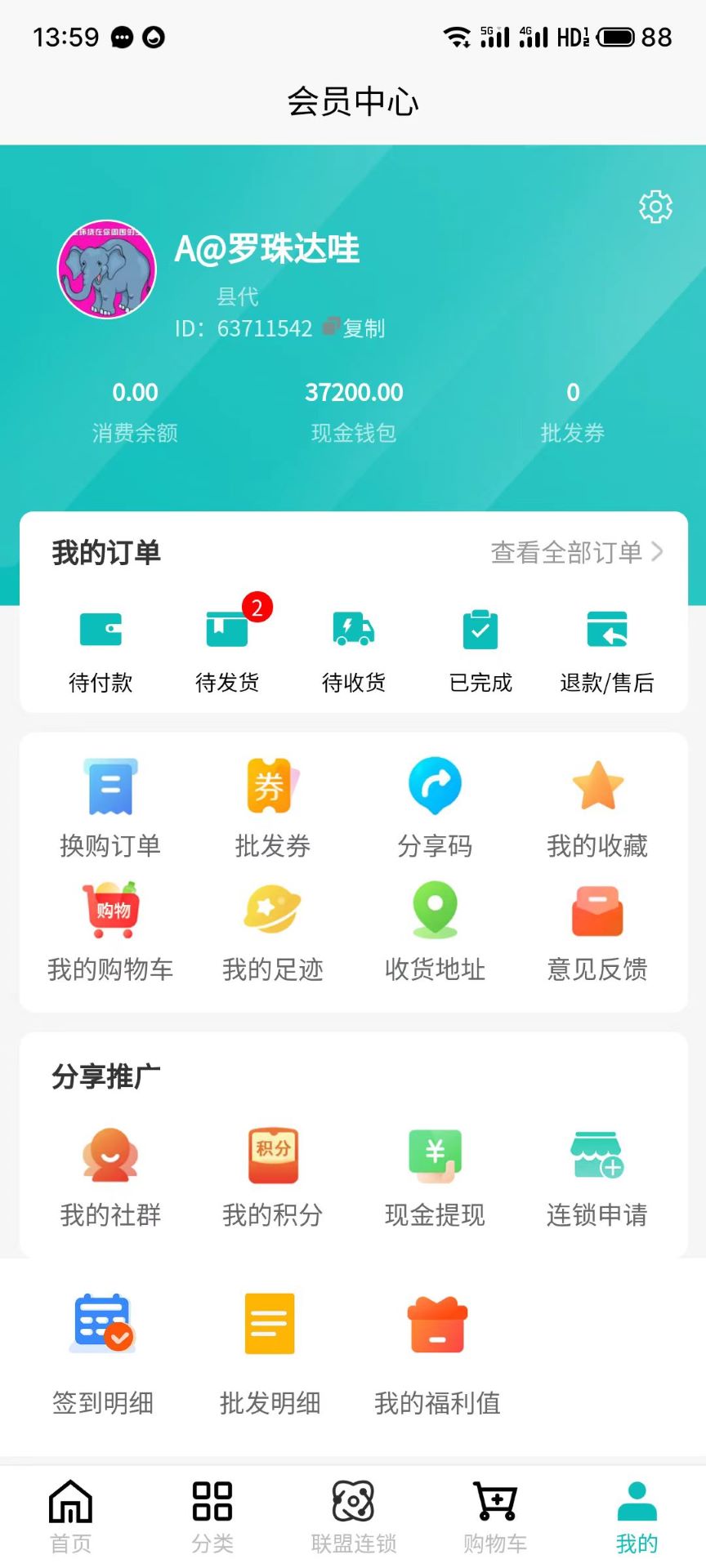Open the settings gear in the header
Image resolution: width=706 pixels, height=1568 pixels.
(655, 207)
